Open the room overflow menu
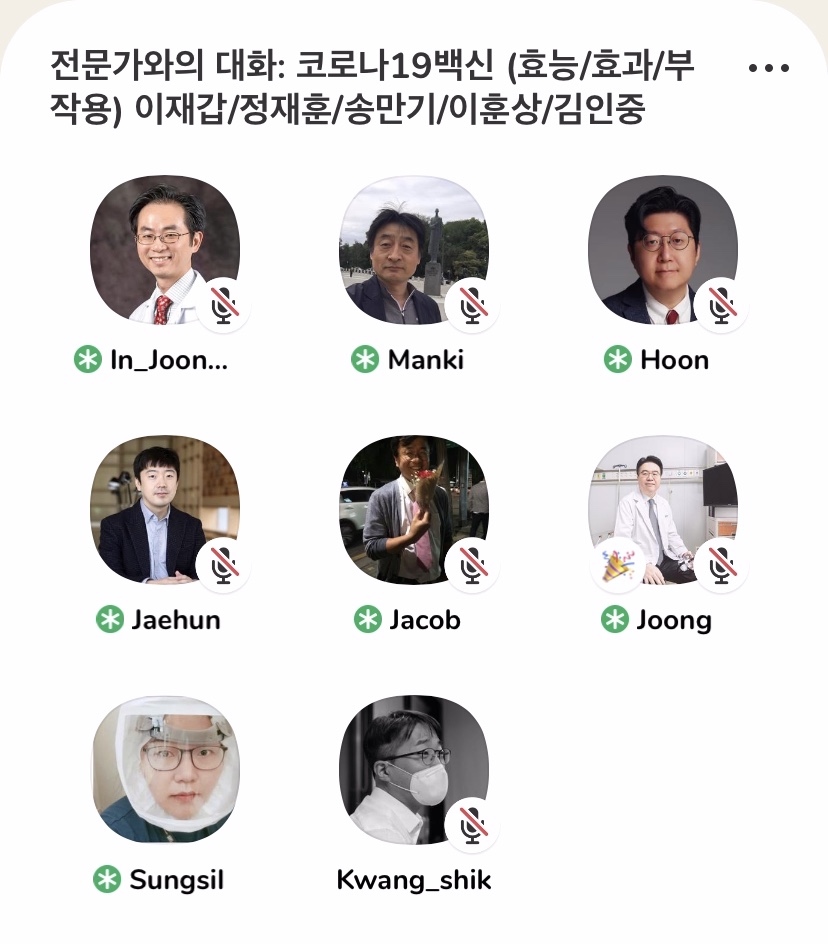The width and height of the screenshot is (828, 944). tap(768, 68)
